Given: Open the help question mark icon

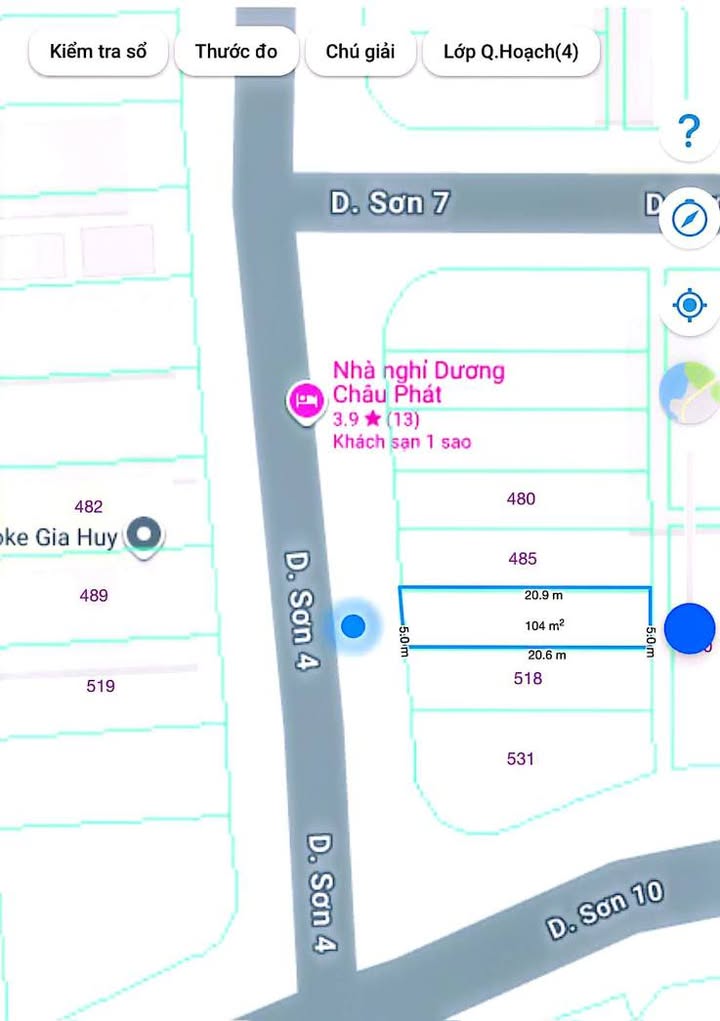Looking at the screenshot, I should tap(688, 131).
